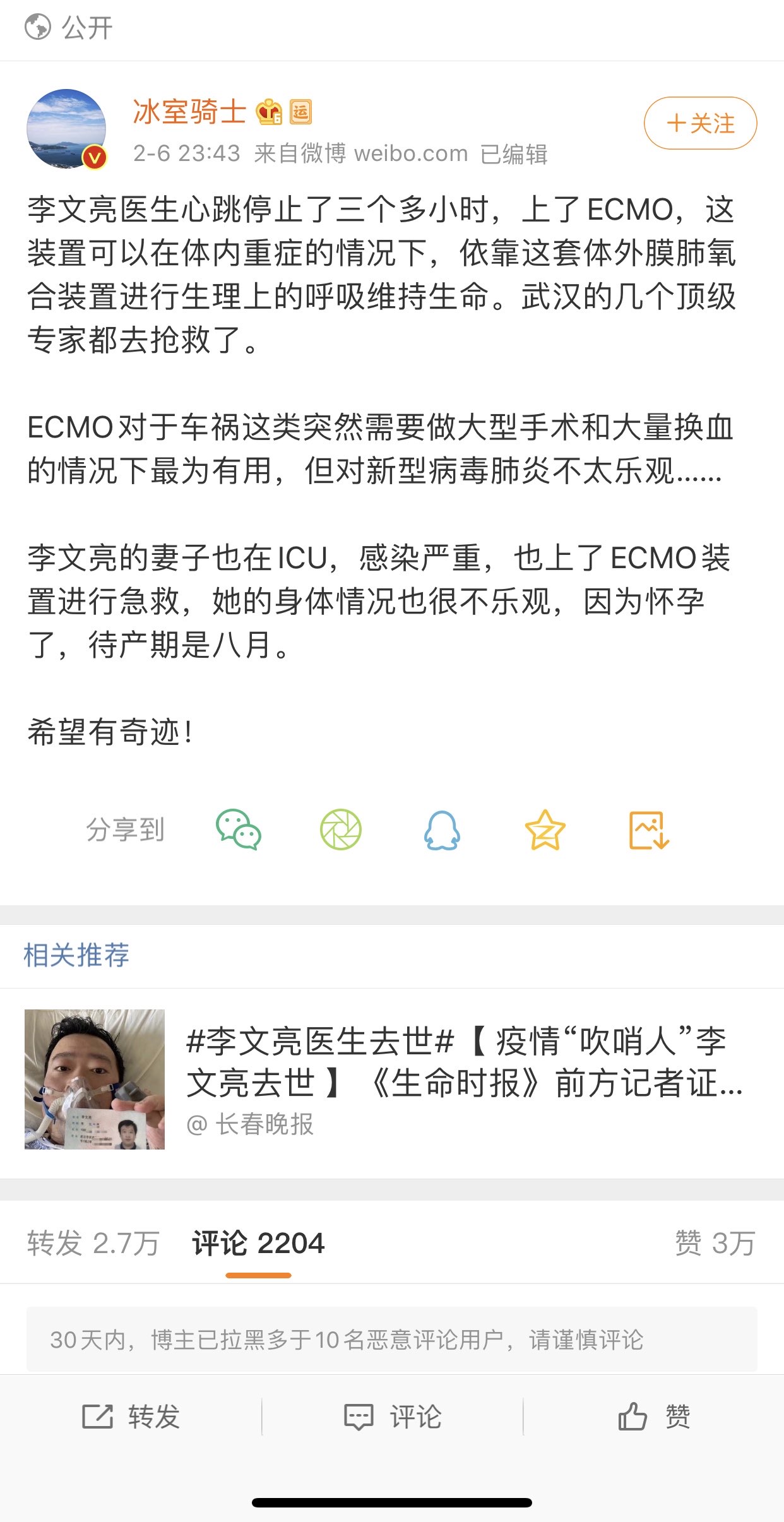The height and width of the screenshot is (1522, 784).
Task: Switch to the 评论 2204 tab
Action: click(x=258, y=1244)
